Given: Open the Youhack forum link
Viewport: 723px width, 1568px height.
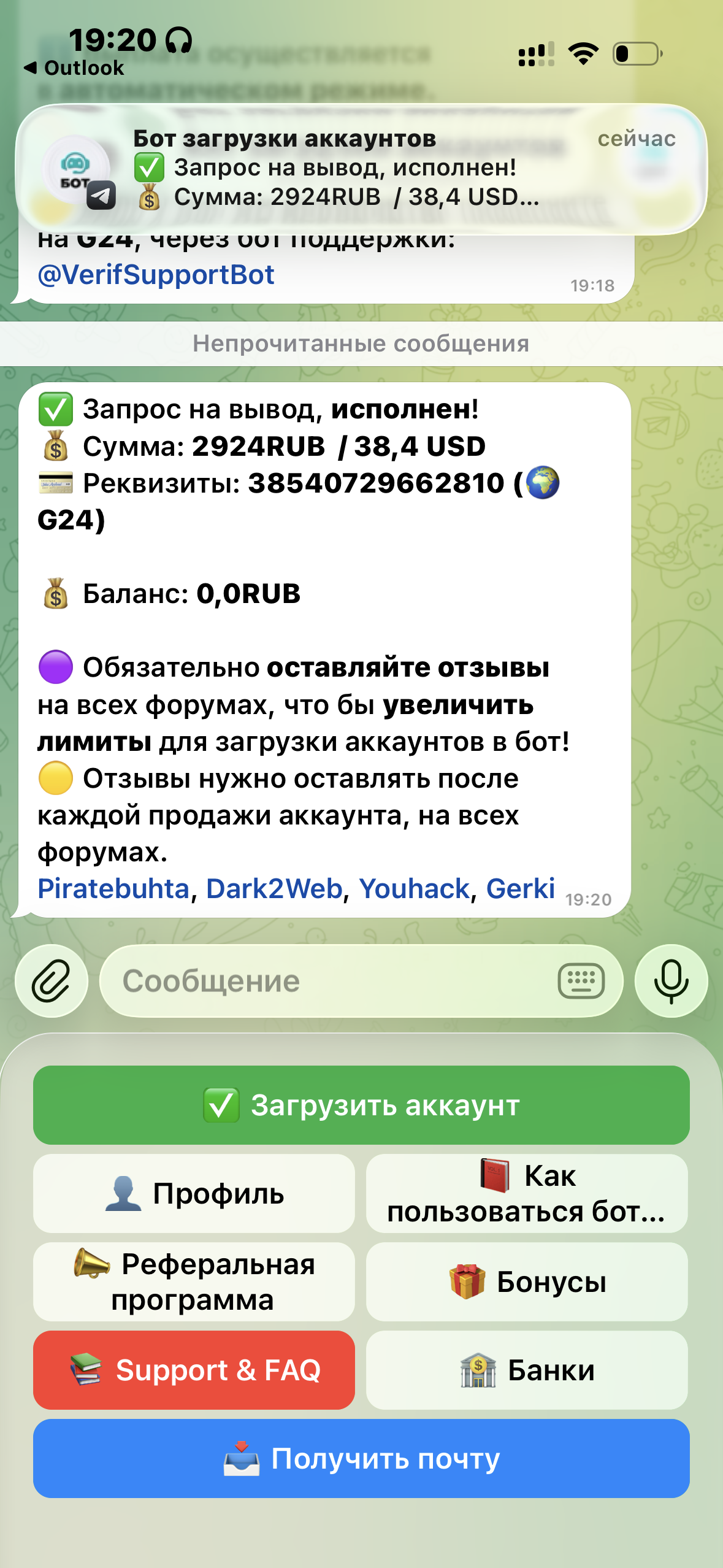Looking at the screenshot, I should (x=414, y=889).
